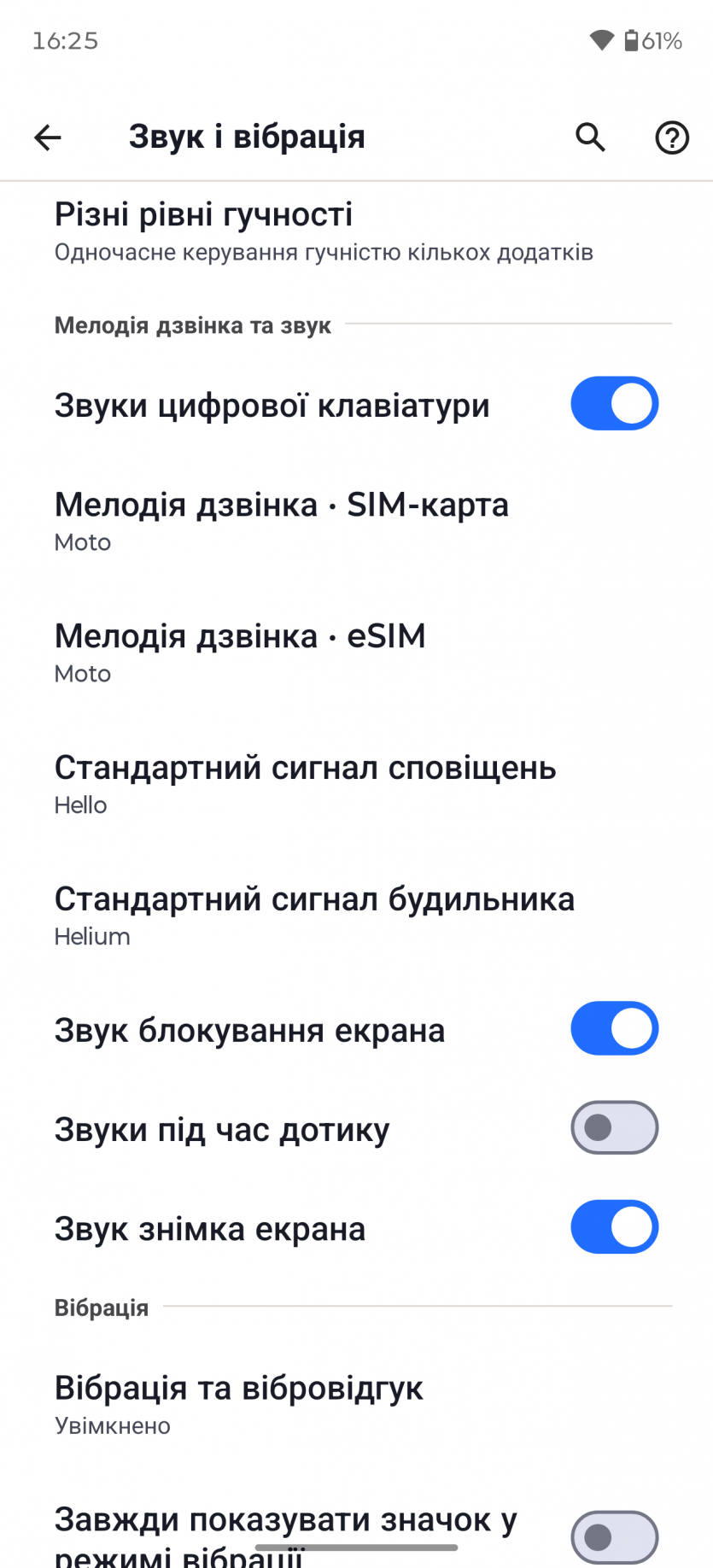Open Стандартний сигнал сповіщень
Viewport: 713px width, 1568px height.
pyautogui.click(x=306, y=783)
